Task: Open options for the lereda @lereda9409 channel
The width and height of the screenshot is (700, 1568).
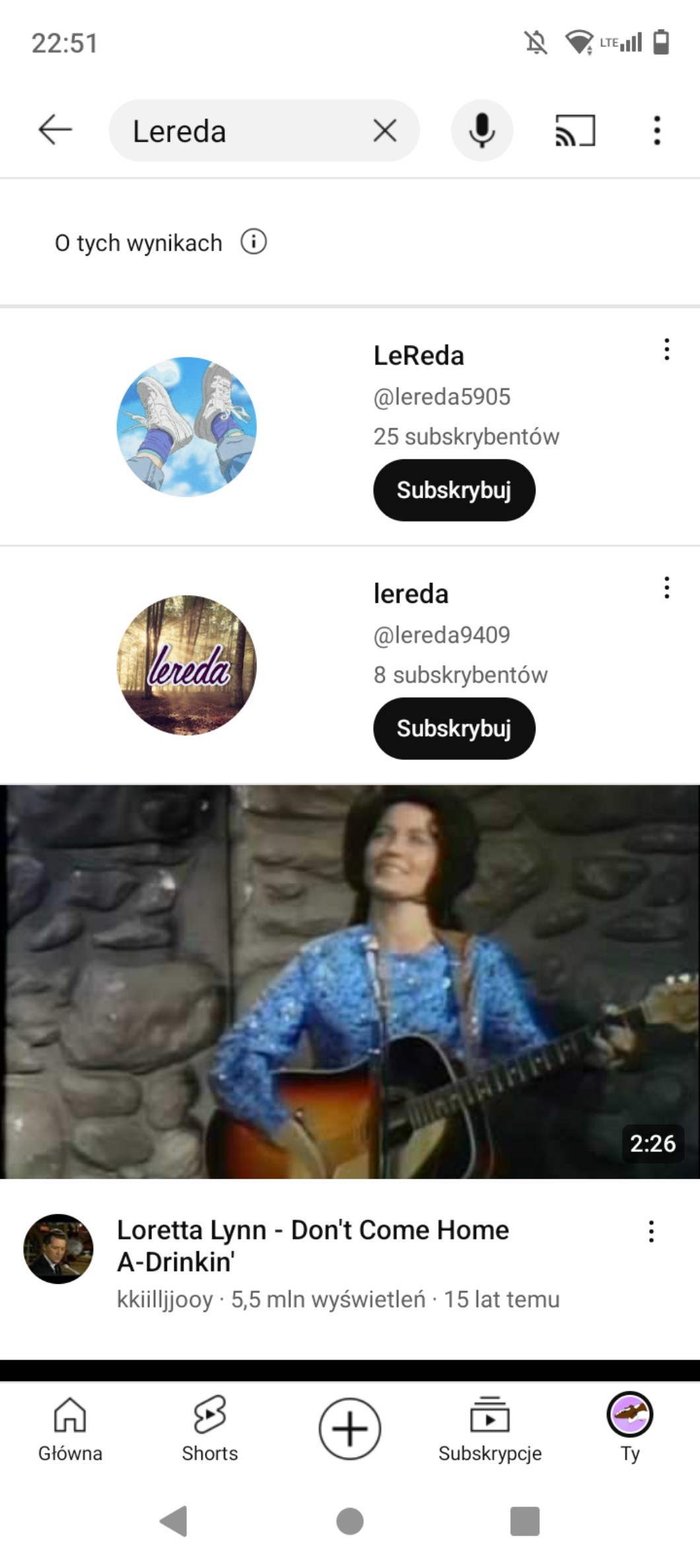Action: pos(667,587)
